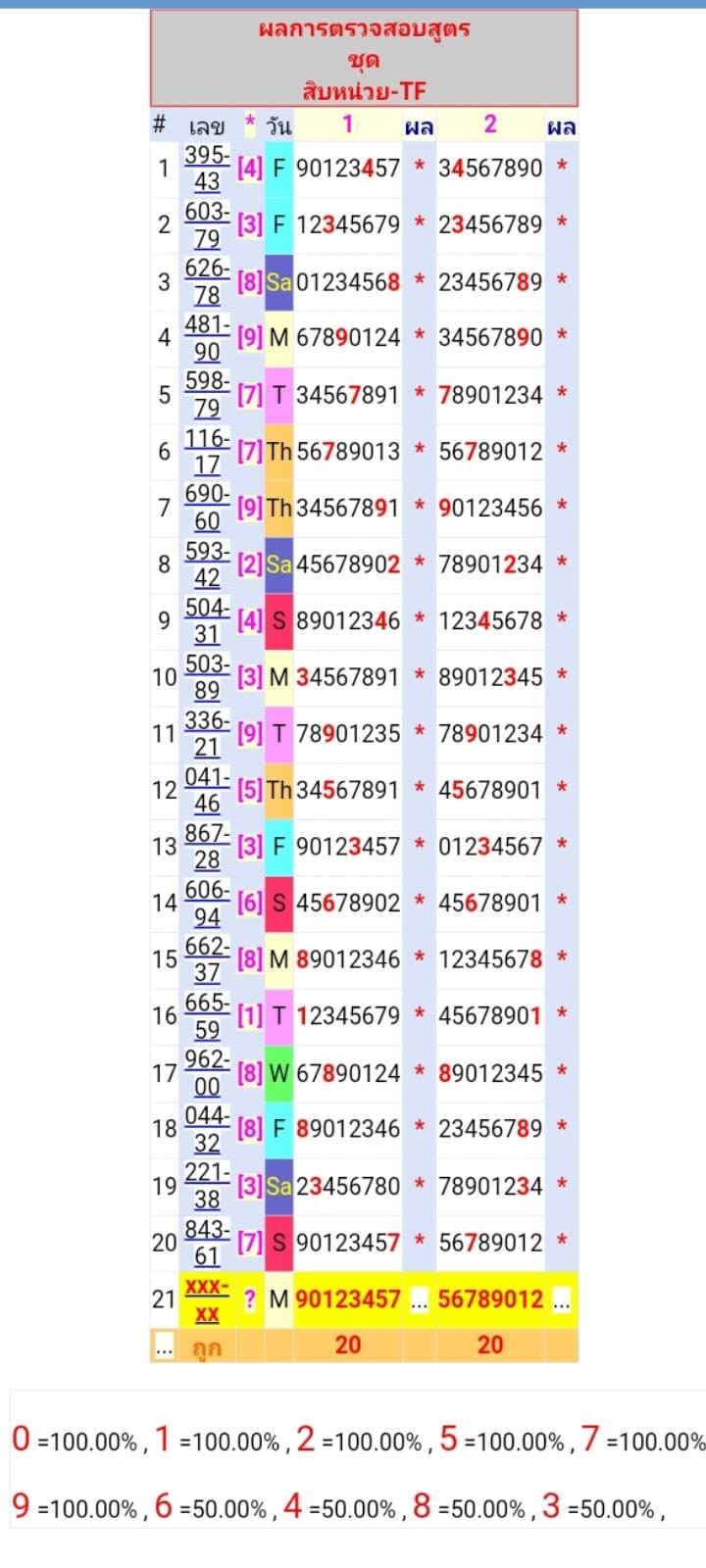Tap the 690-60 underlined link
The width and height of the screenshot is (706, 1568).
207,507
